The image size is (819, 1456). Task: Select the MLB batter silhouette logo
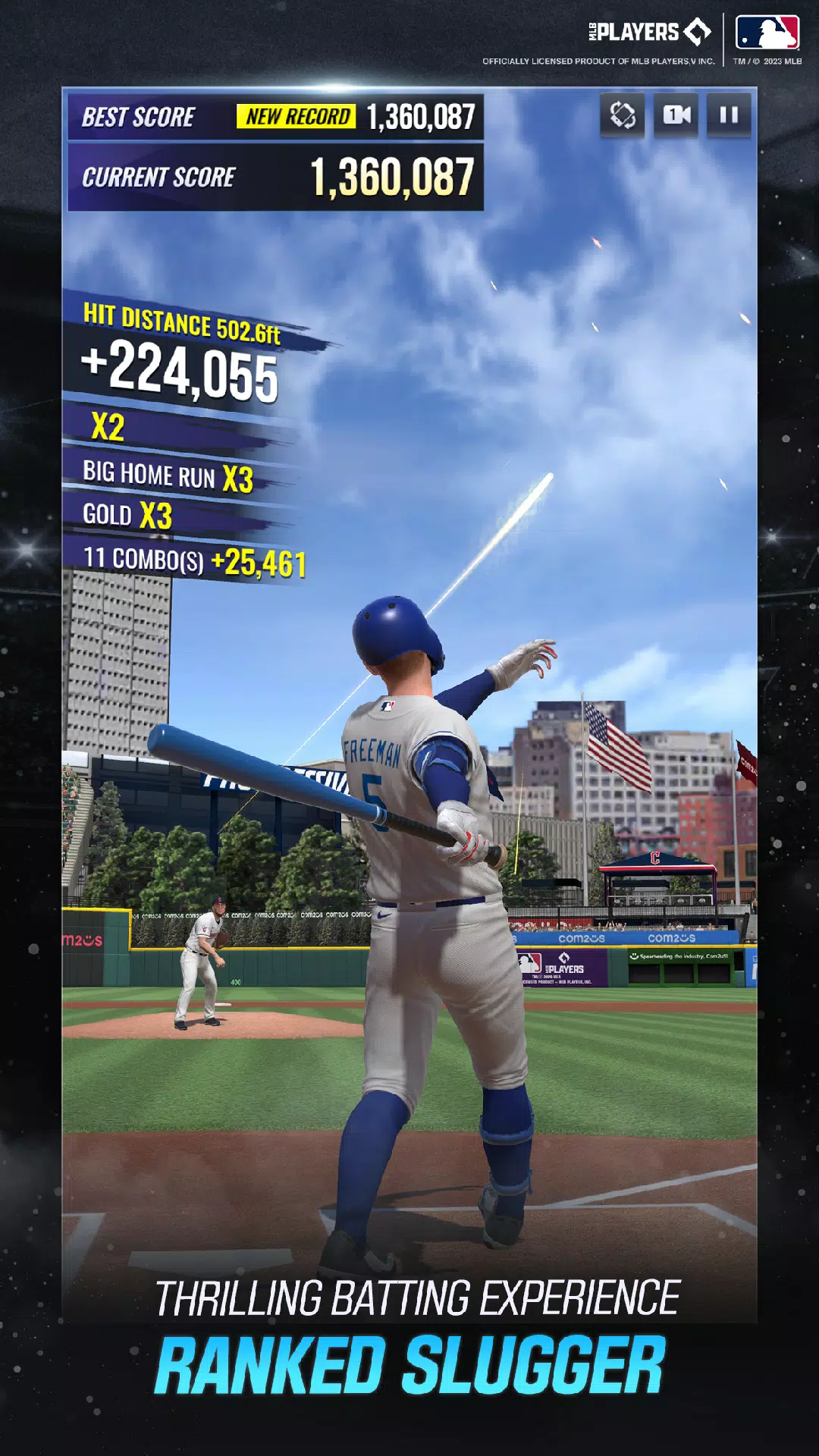pos(767,30)
